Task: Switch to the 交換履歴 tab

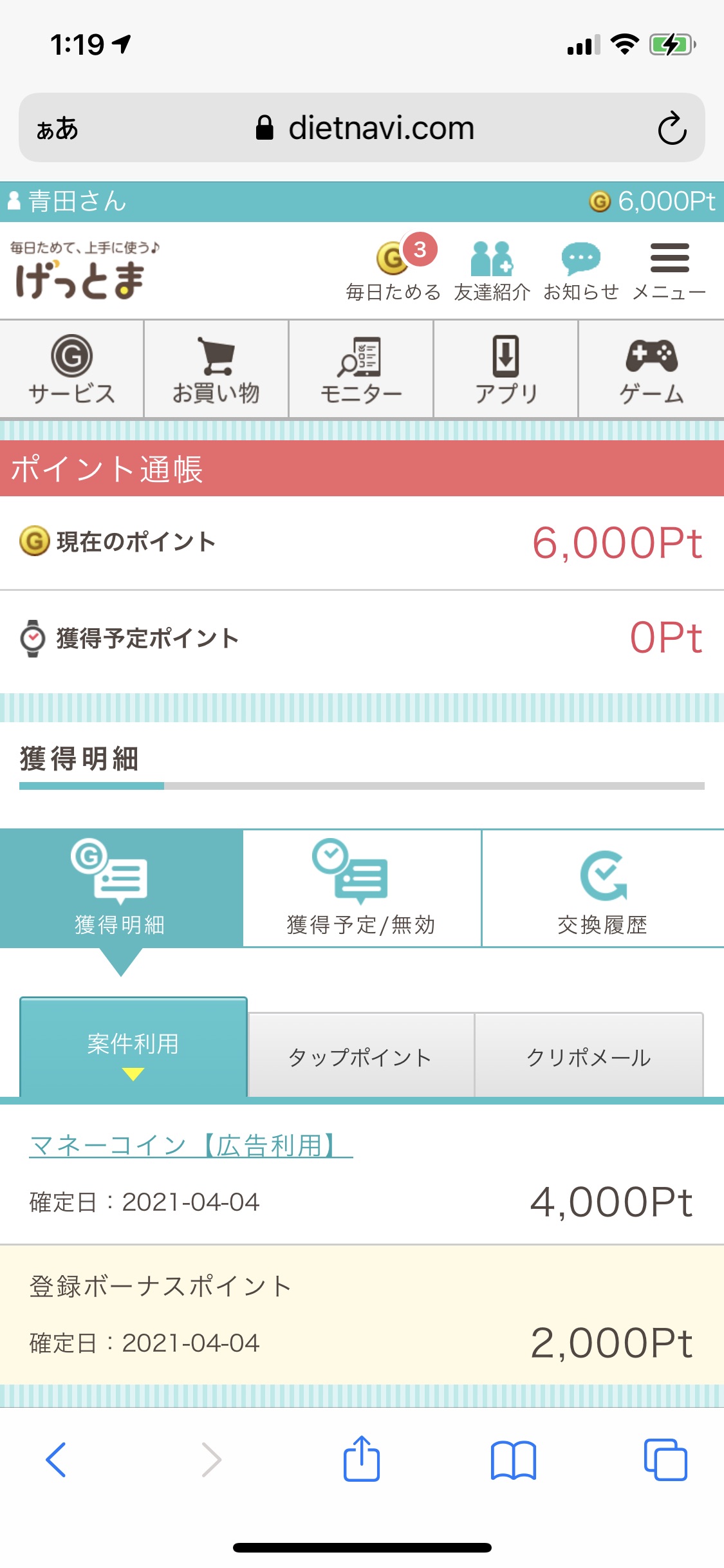Action: tap(603, 888)
